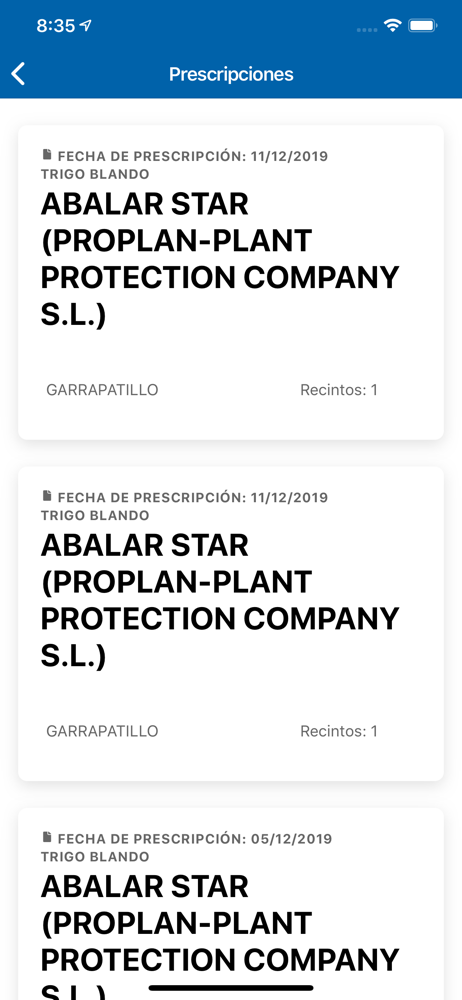Open the prescription card dated 05/12/2019
The width and height of the screenshot is (462, 1000).
click(231, 904)
